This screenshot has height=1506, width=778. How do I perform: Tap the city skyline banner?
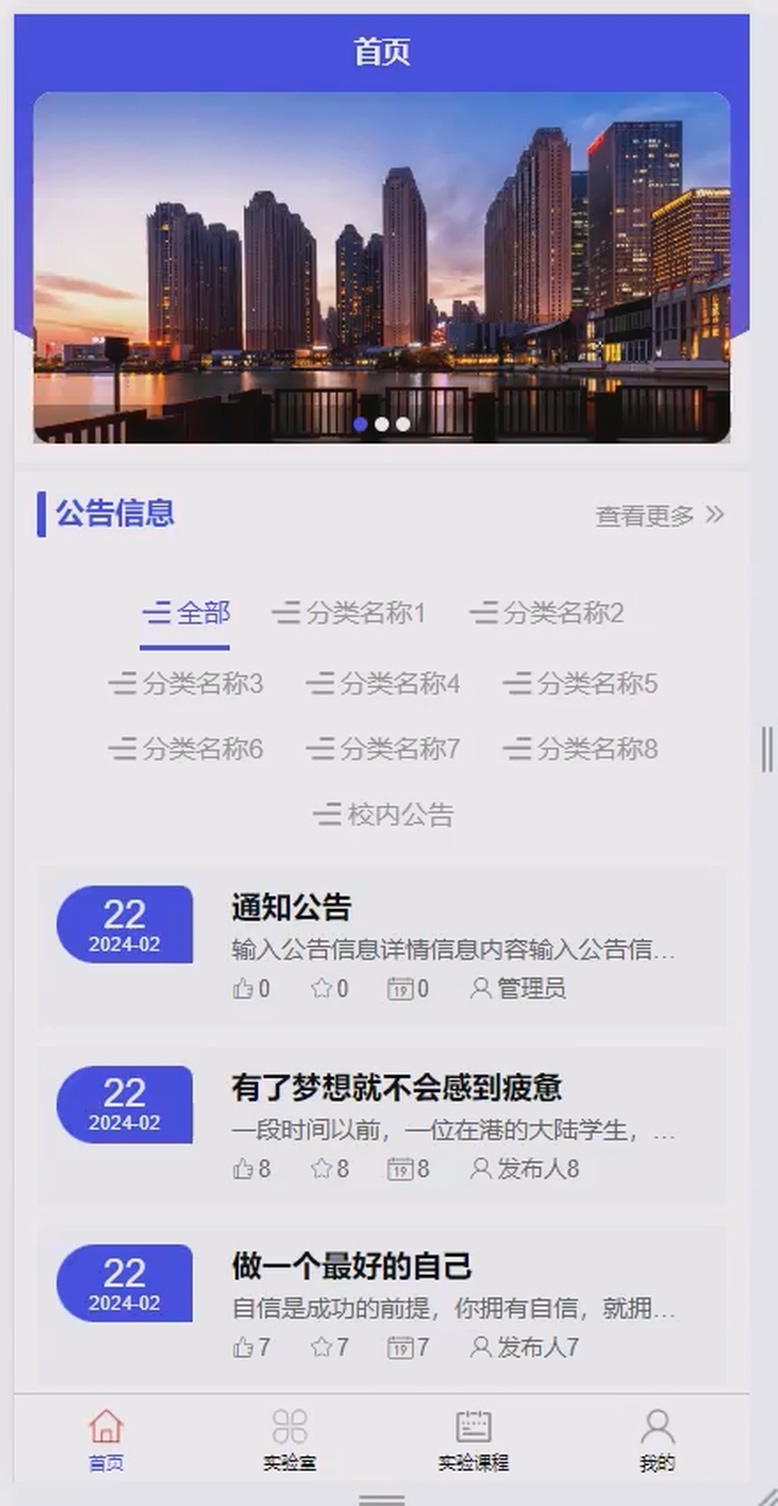click(382, 267)
